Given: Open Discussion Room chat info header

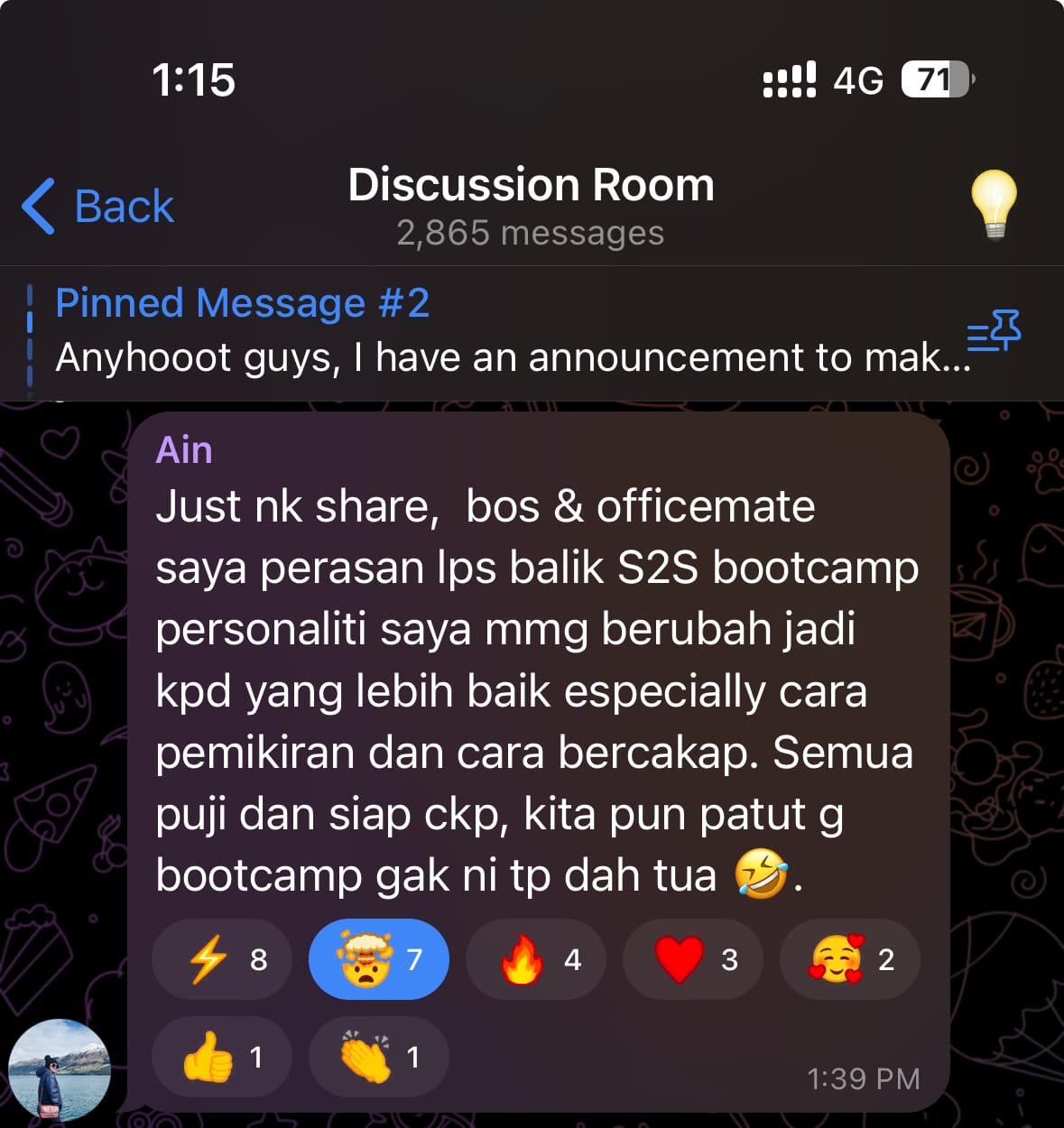Looking at the screenshot, I should pos(531,205).
